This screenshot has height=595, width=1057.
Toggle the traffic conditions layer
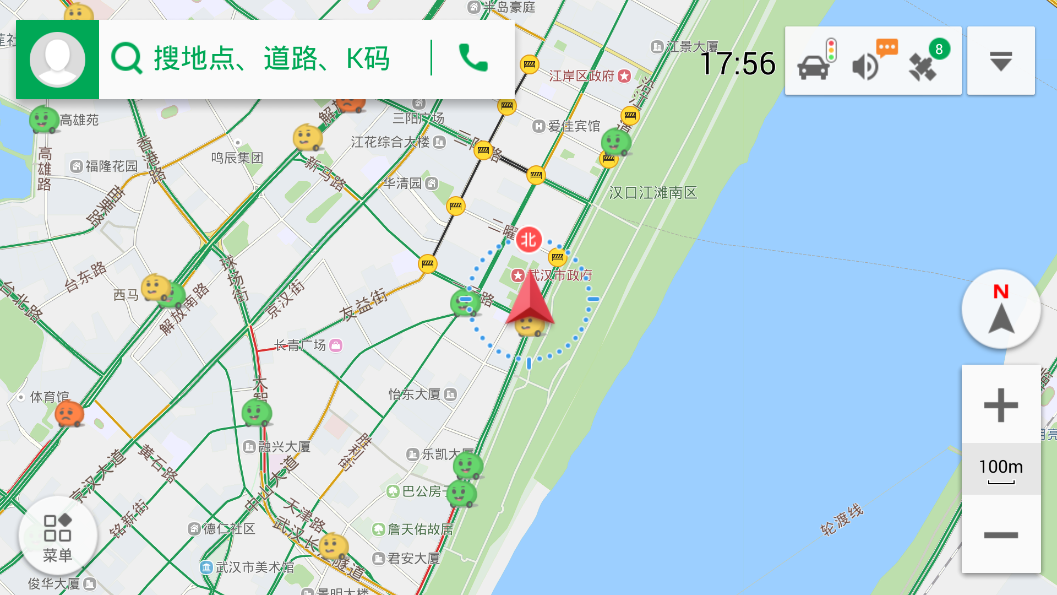(817, 62)
